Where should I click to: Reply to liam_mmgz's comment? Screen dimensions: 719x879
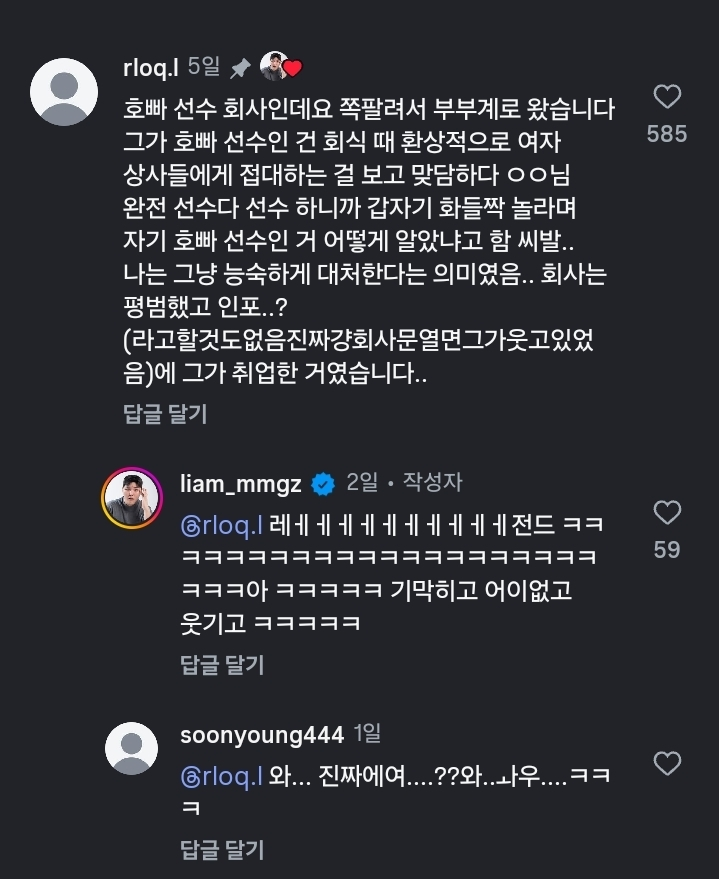coord(222,664)
